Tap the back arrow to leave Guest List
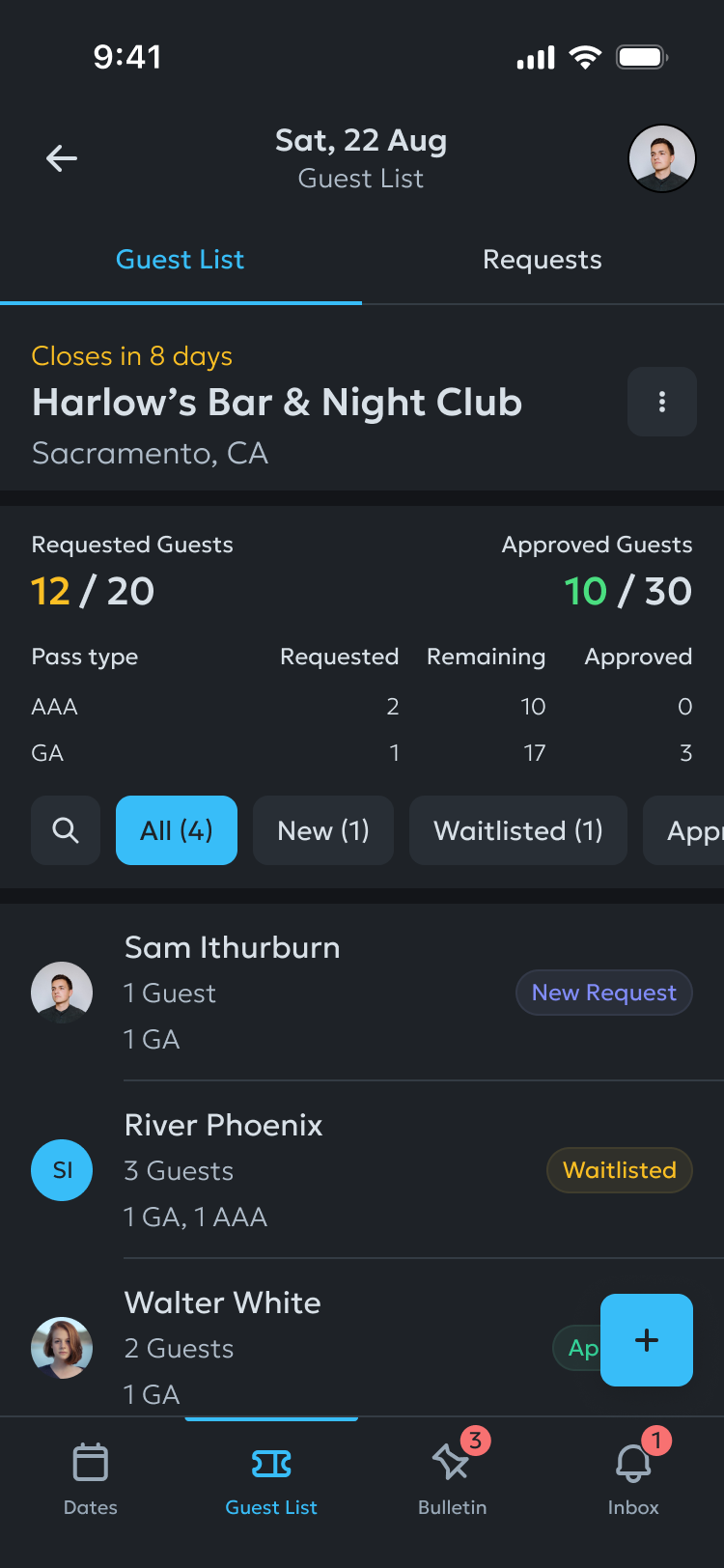Image resolution: width=724 pixels, height=1568 pixels. [60, 157]
